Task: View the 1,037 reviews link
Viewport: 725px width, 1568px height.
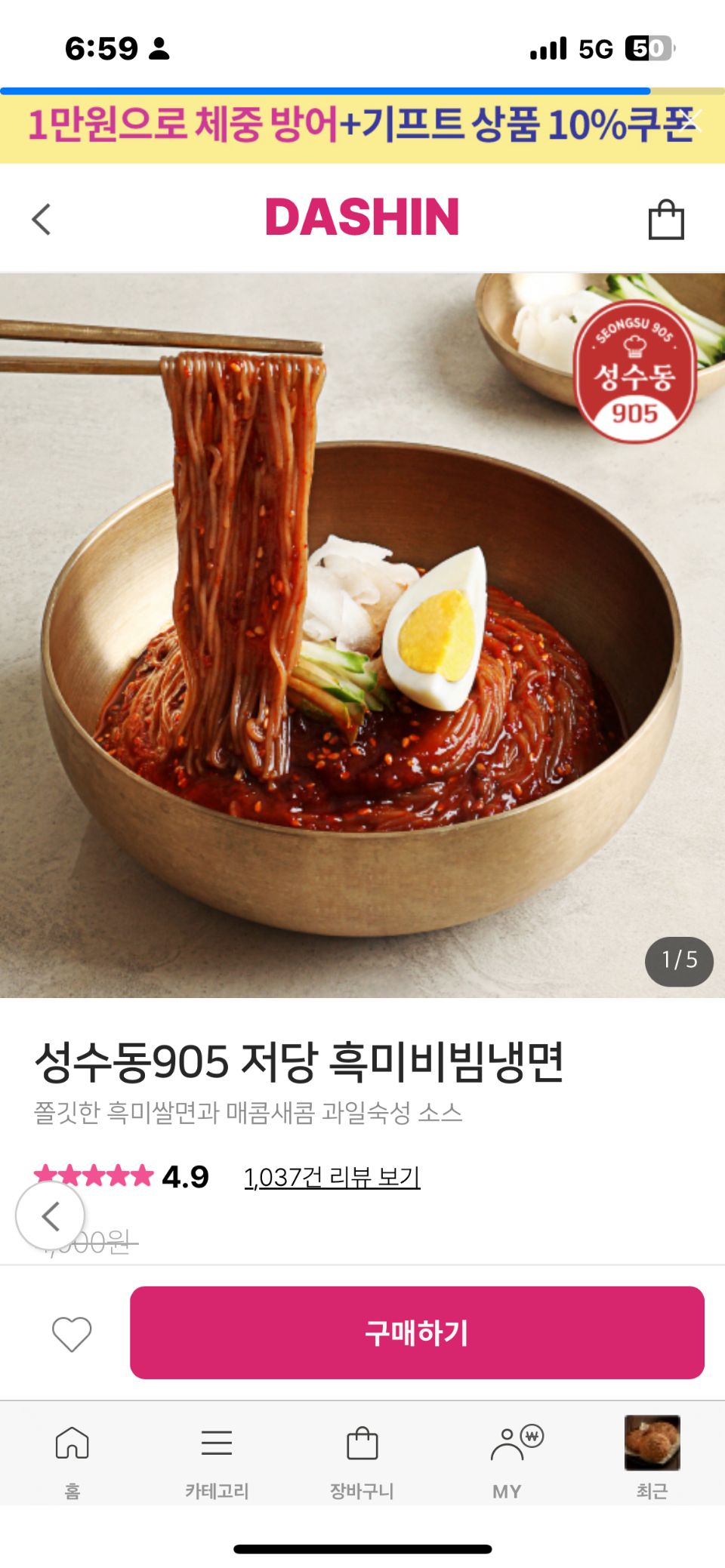Action: coord(332,1176)
